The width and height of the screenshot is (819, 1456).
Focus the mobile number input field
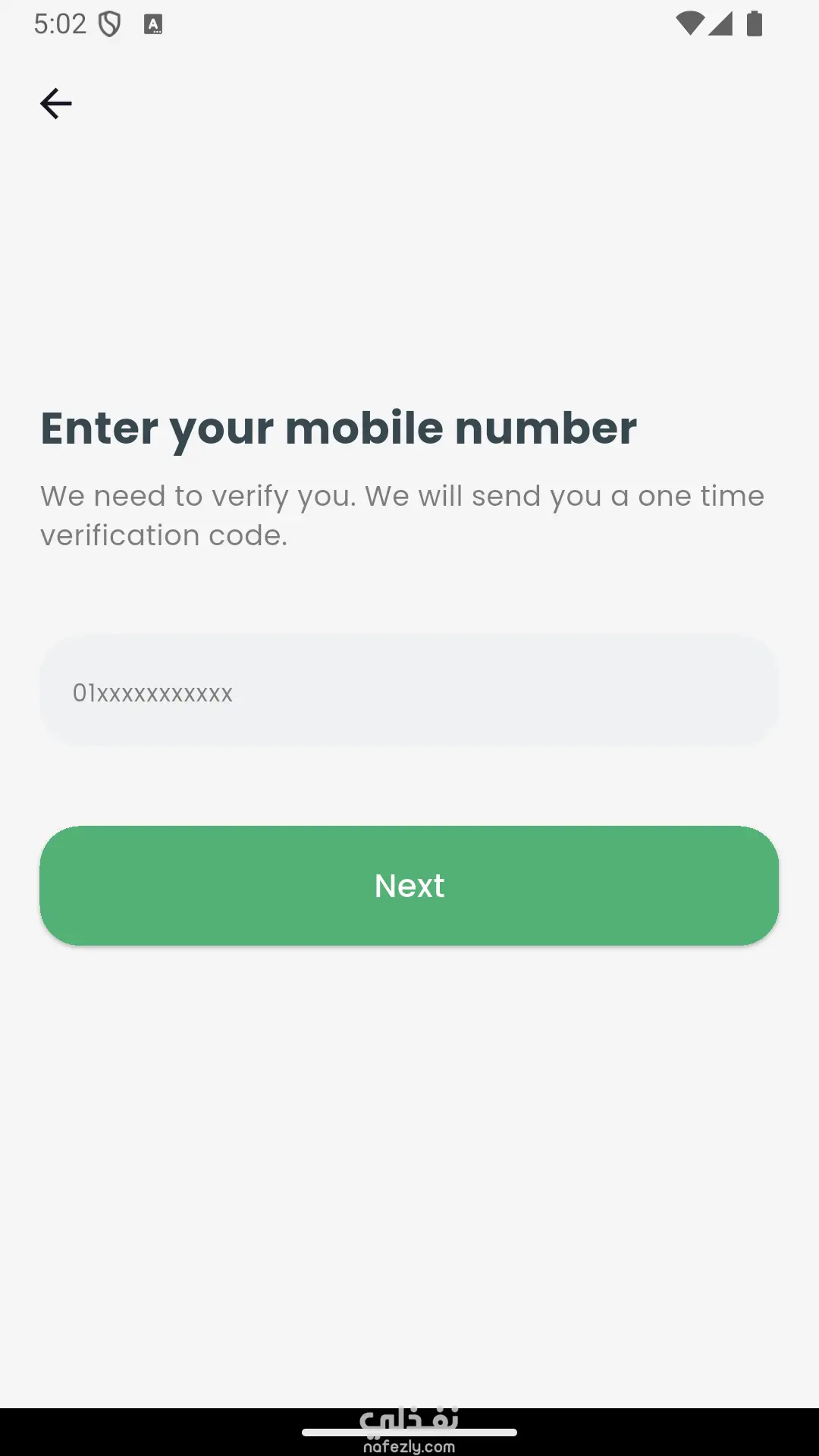pos(409,691)
